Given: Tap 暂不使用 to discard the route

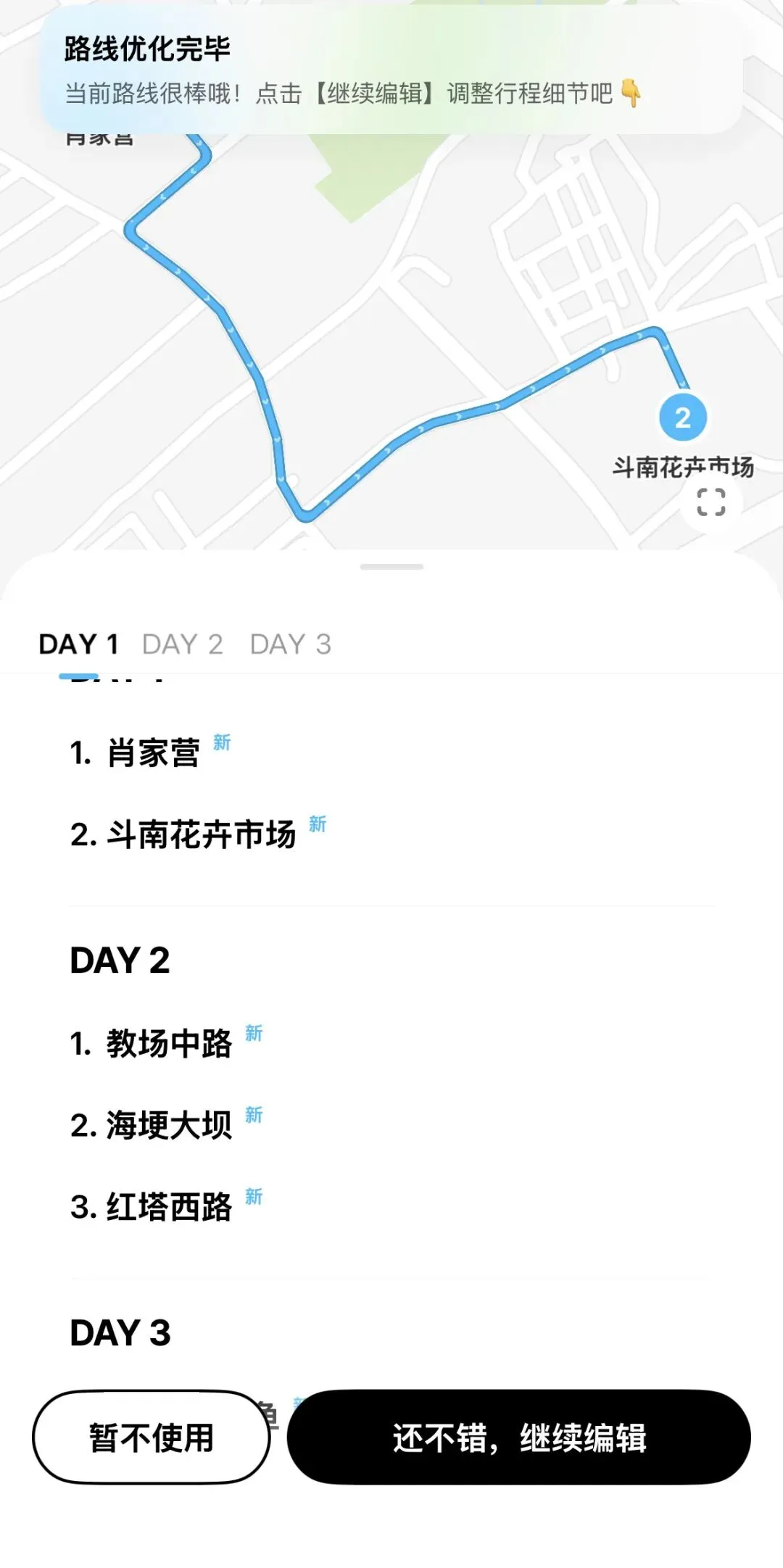Looking at the screenshot, I should (152, 1437).
